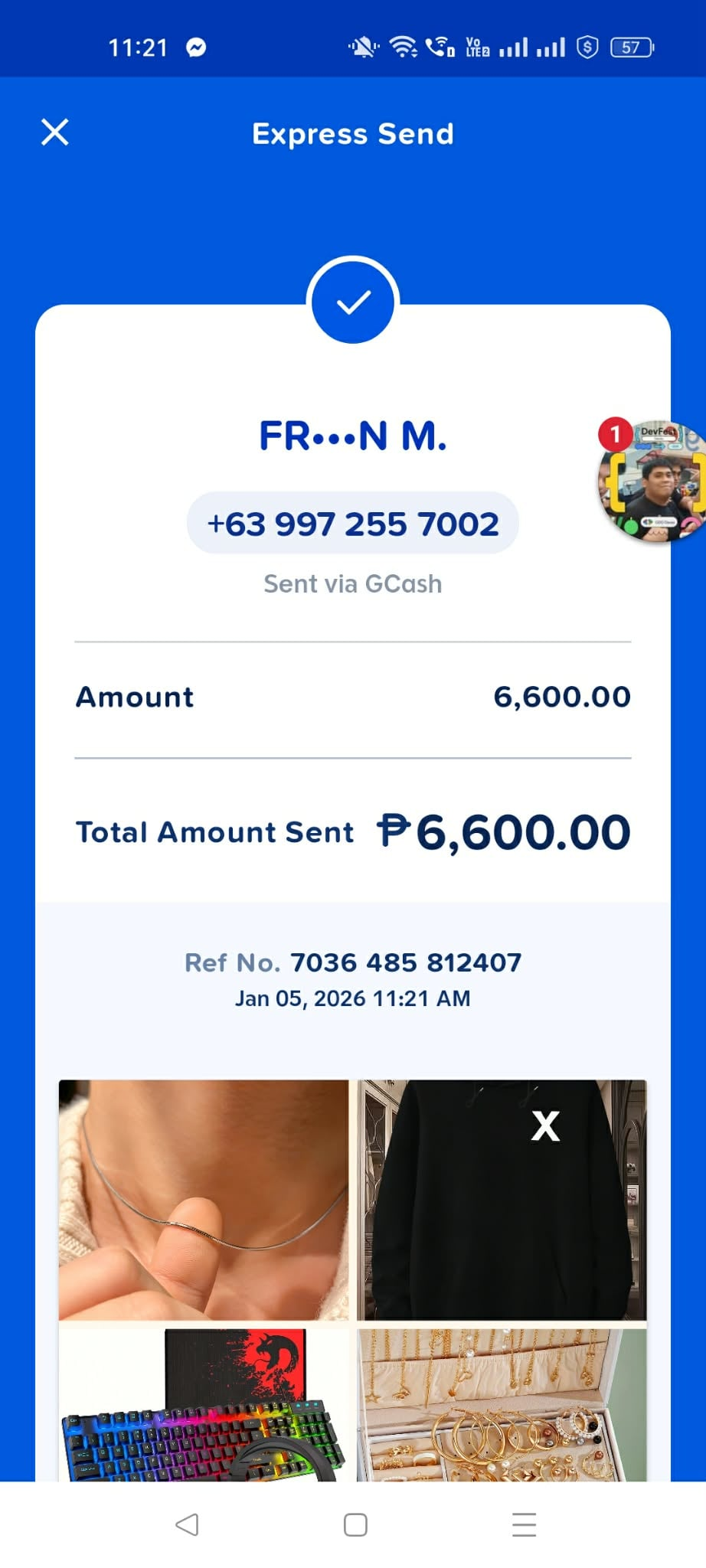The width and height of the screenshot is (706, 1568).
Task: Open the silver necklace product tile
Action: tap(204, 1199)
